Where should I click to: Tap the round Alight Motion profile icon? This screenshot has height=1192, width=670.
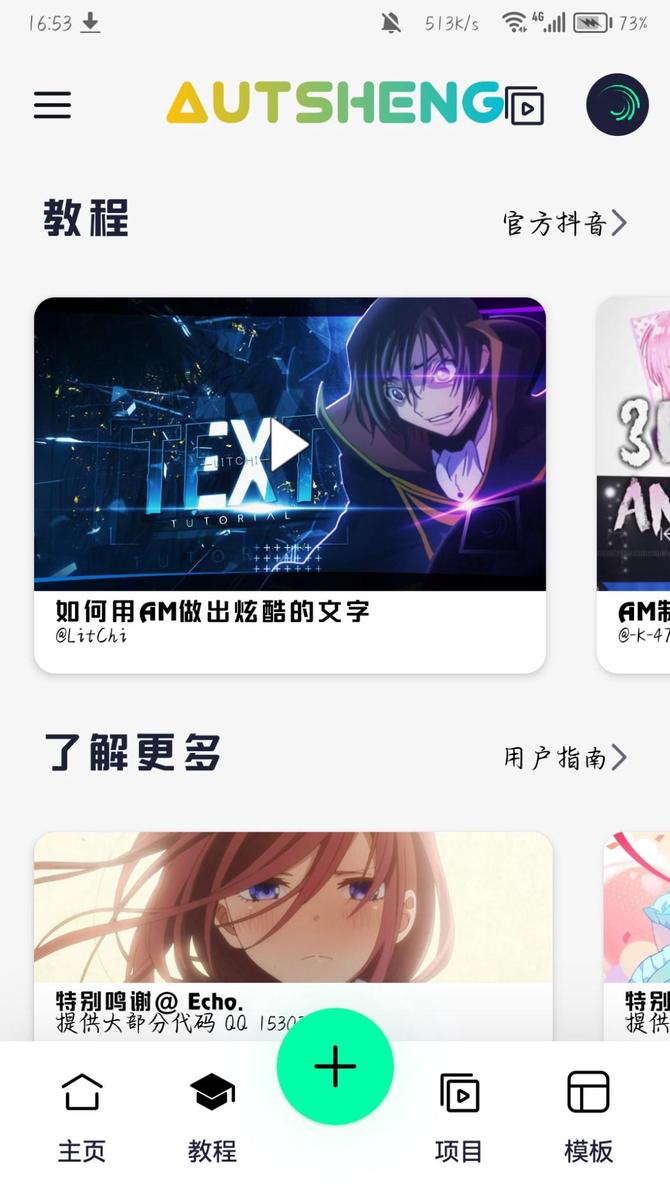pos(617,104)
